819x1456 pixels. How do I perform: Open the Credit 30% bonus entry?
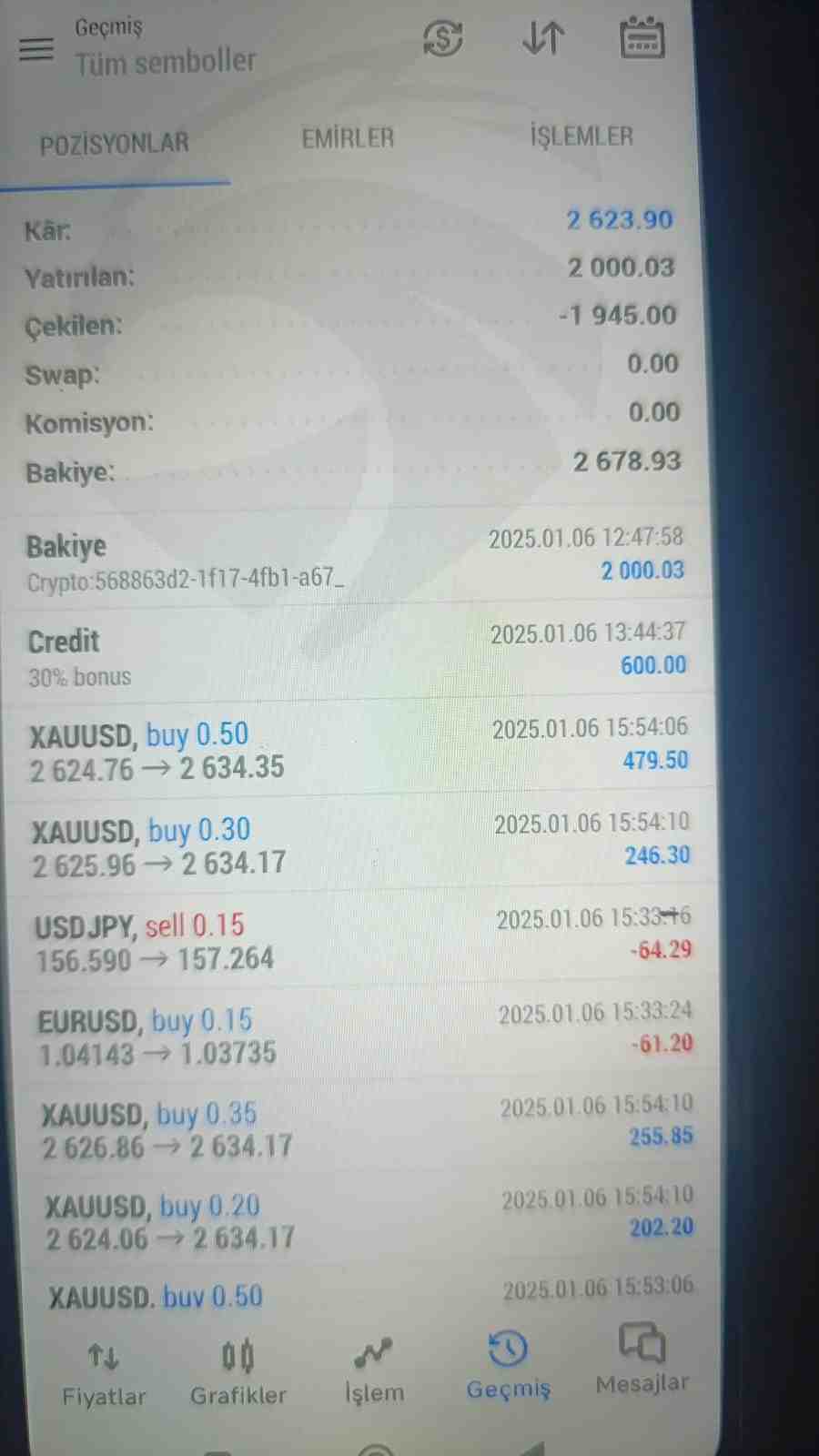click(357, 653)
